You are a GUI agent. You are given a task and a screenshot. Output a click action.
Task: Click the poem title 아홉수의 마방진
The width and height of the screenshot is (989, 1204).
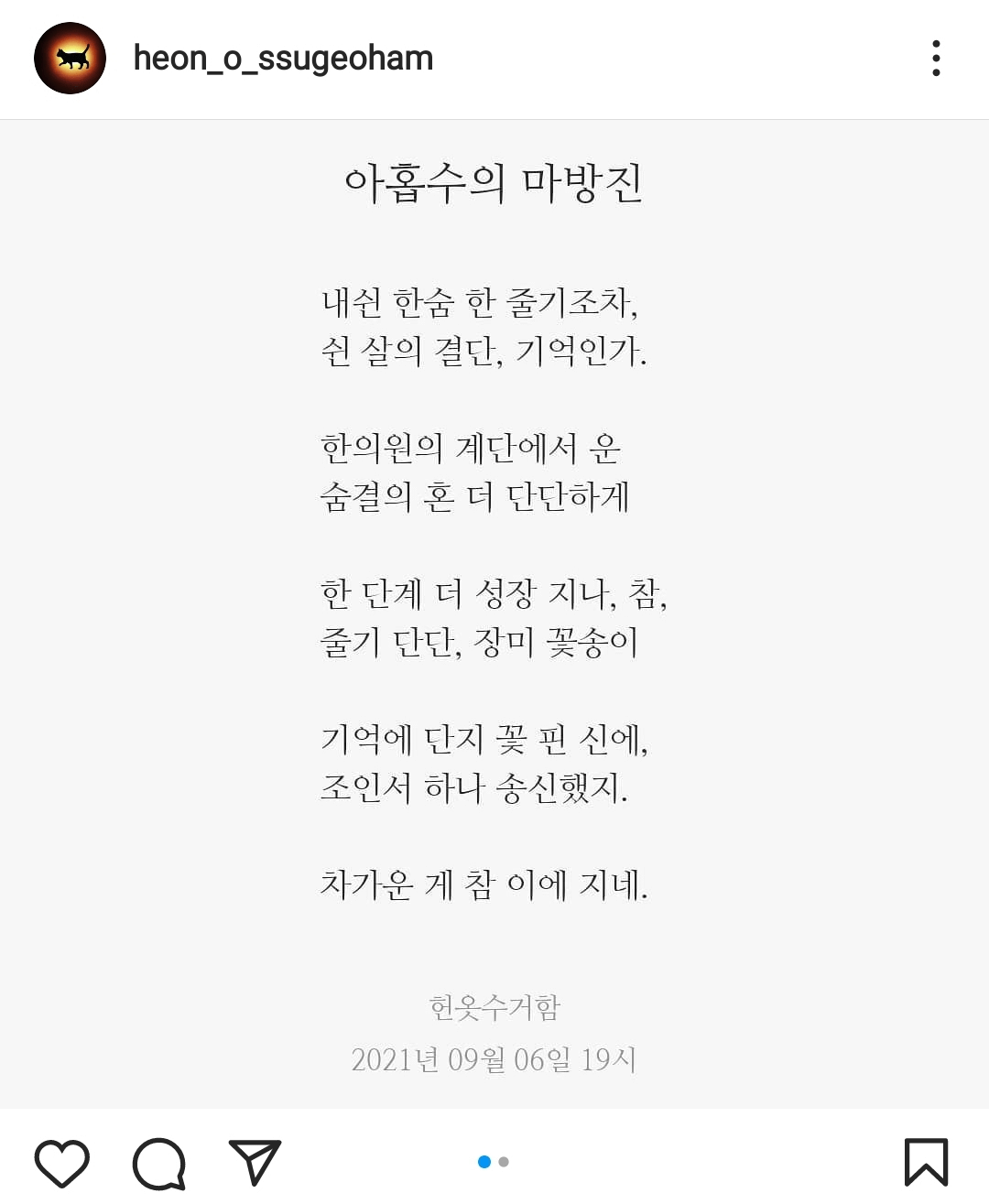coord(494,180)
